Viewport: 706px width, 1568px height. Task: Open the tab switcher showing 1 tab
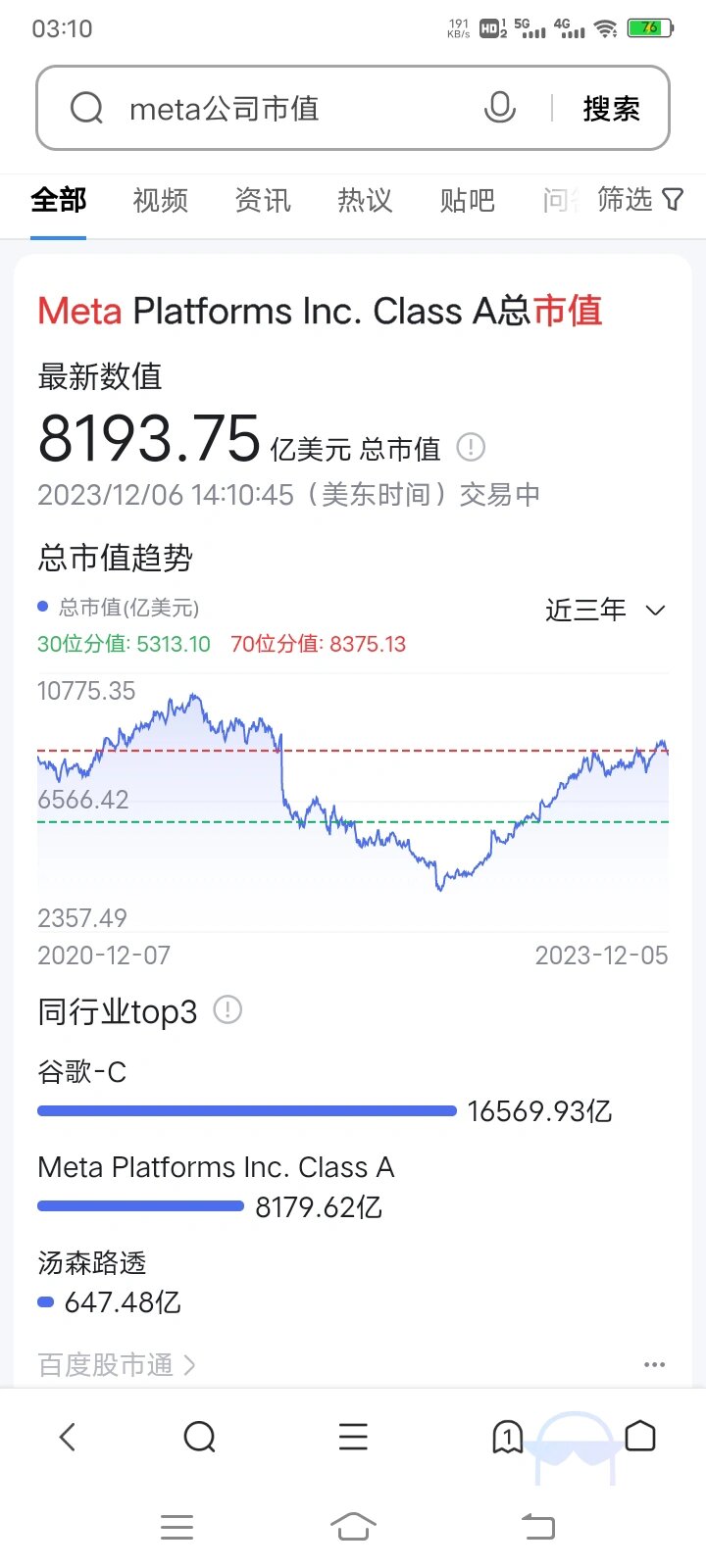[x=507, y=1437]
